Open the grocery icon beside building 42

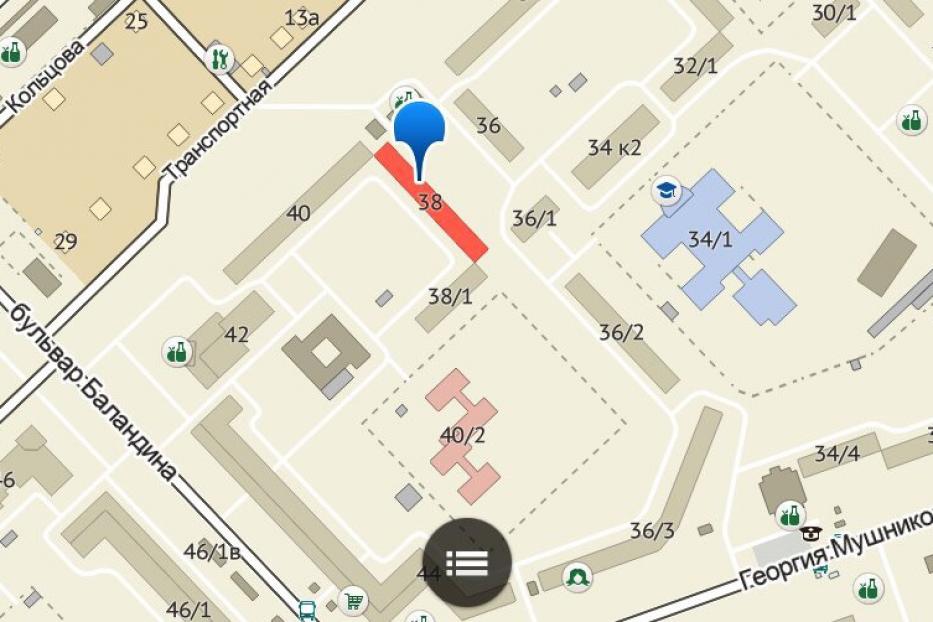[x=177, y=351]
